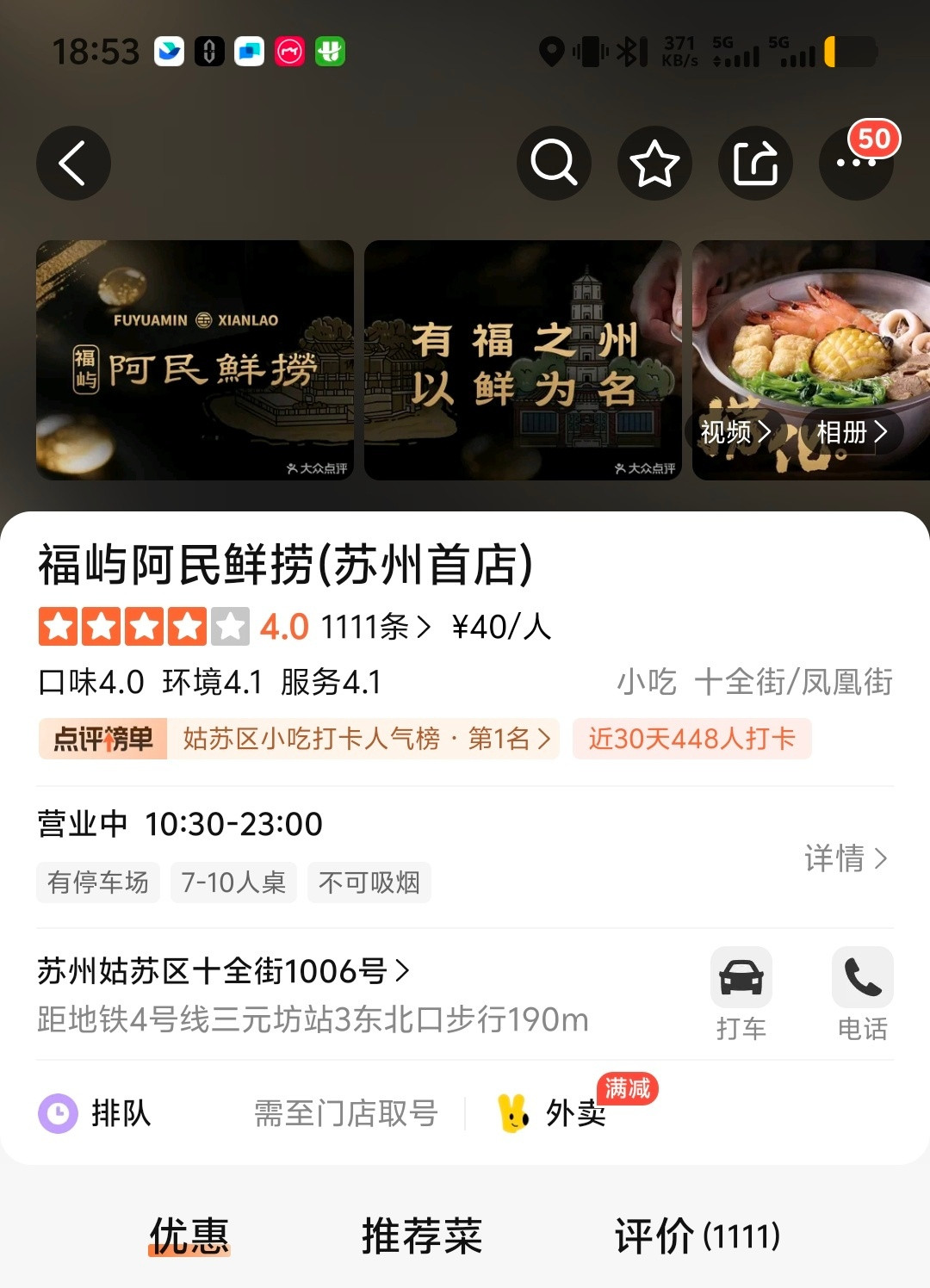Open the 评价 (1111) reviews tab
Image resolution: width=930 pixels, height=1288 pixels.
tap(694, 1235)
